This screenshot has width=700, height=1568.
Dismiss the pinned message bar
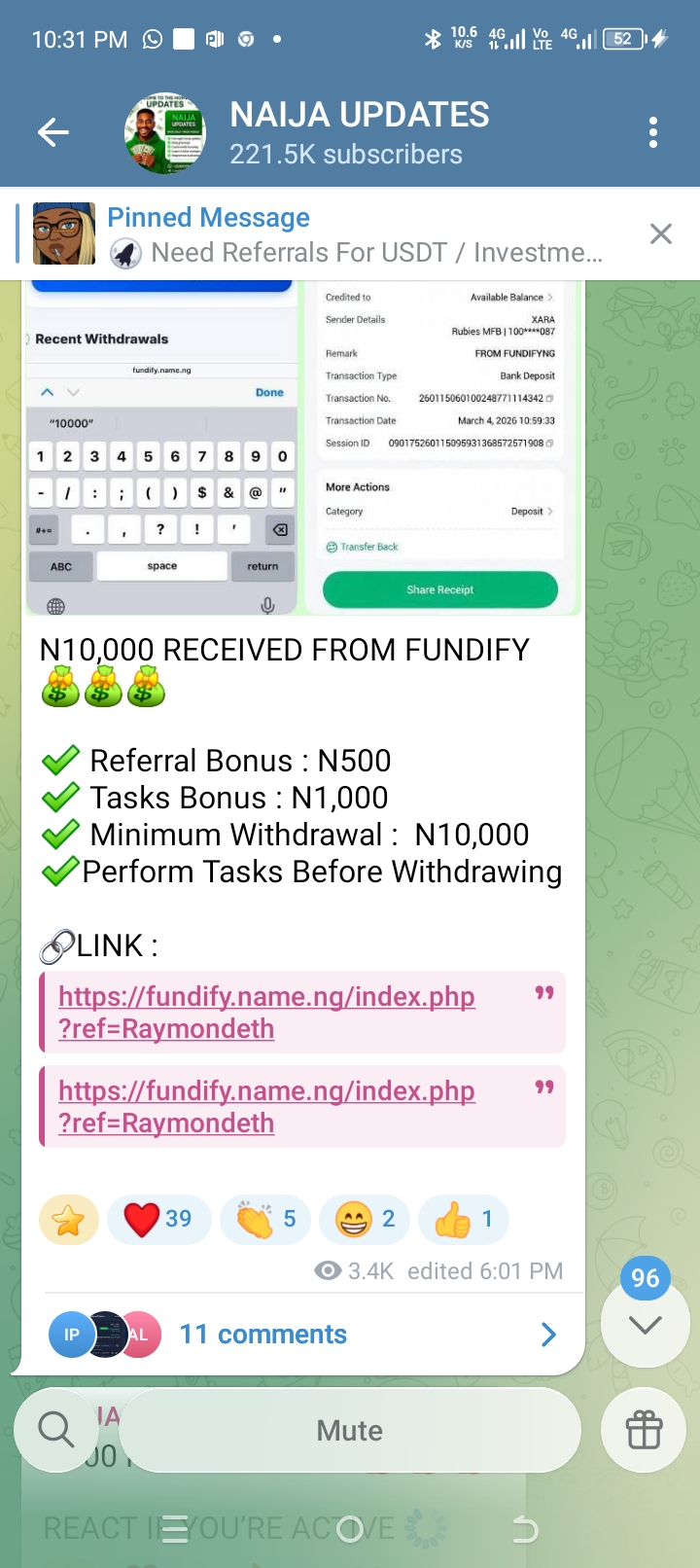pyautogui.click(x=661, y=233)
